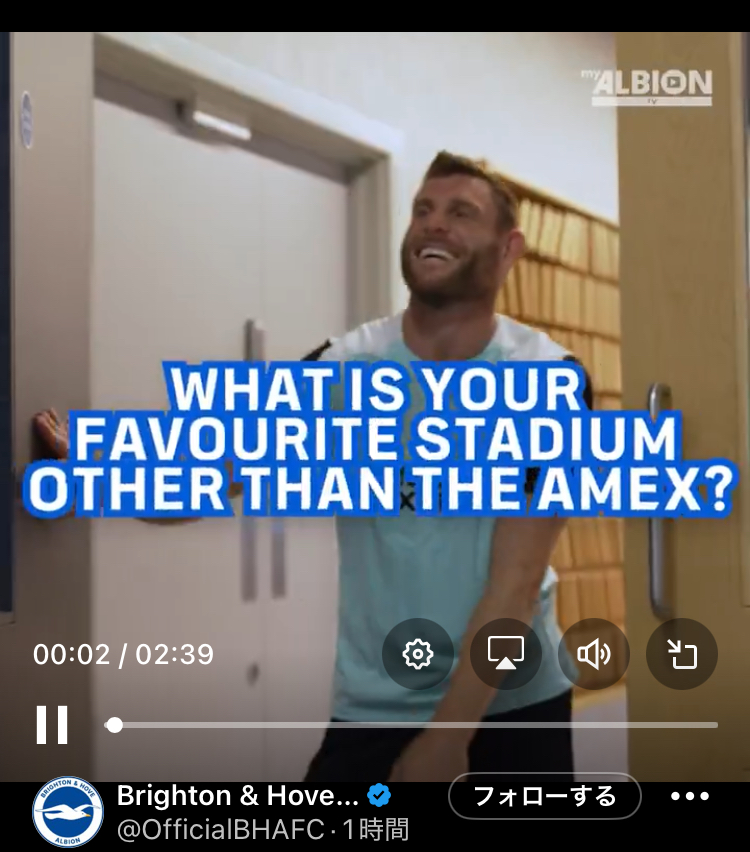This screenshot has height=852, width=750.
Task: Minimize video to docked player
Action: coord(682,654)
